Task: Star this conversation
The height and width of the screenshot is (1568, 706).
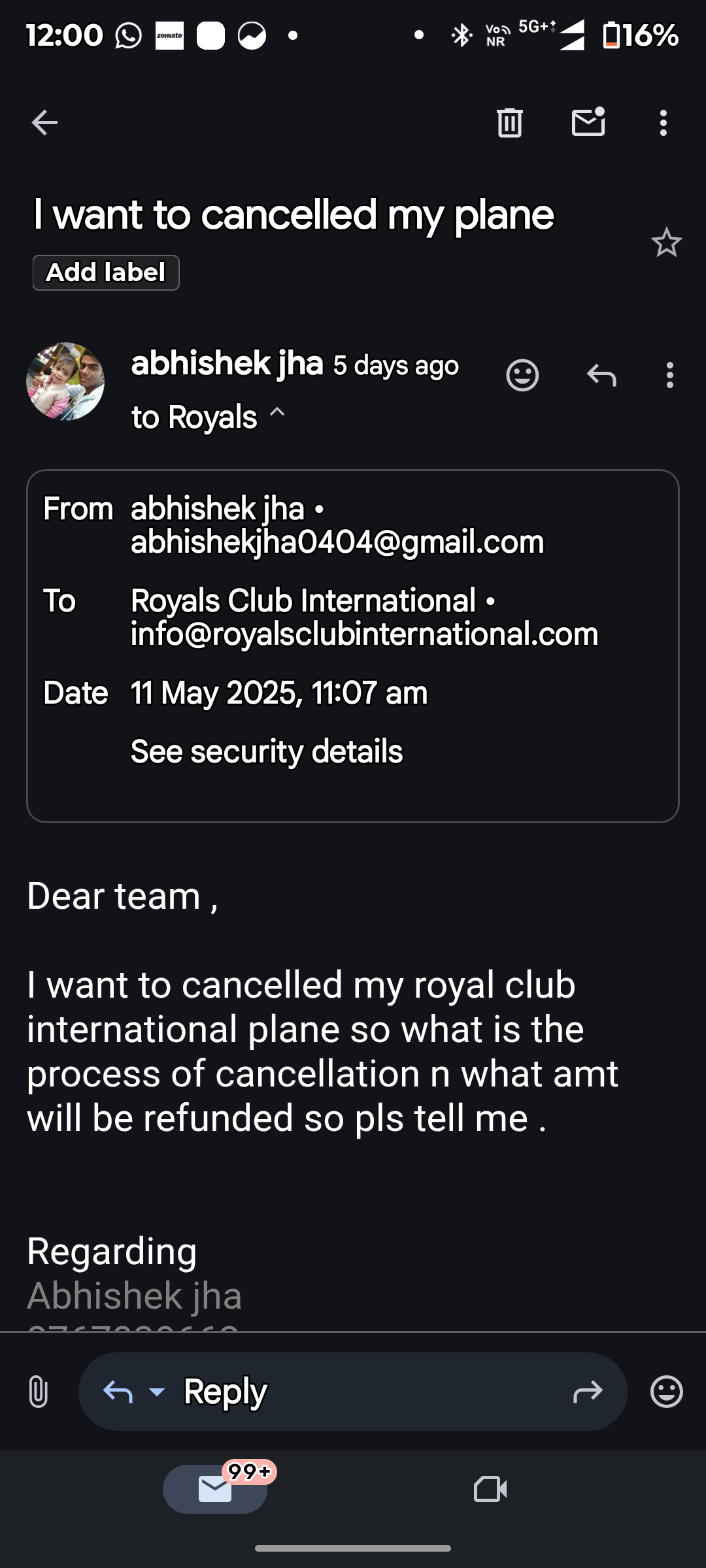Action: [666, 243]
